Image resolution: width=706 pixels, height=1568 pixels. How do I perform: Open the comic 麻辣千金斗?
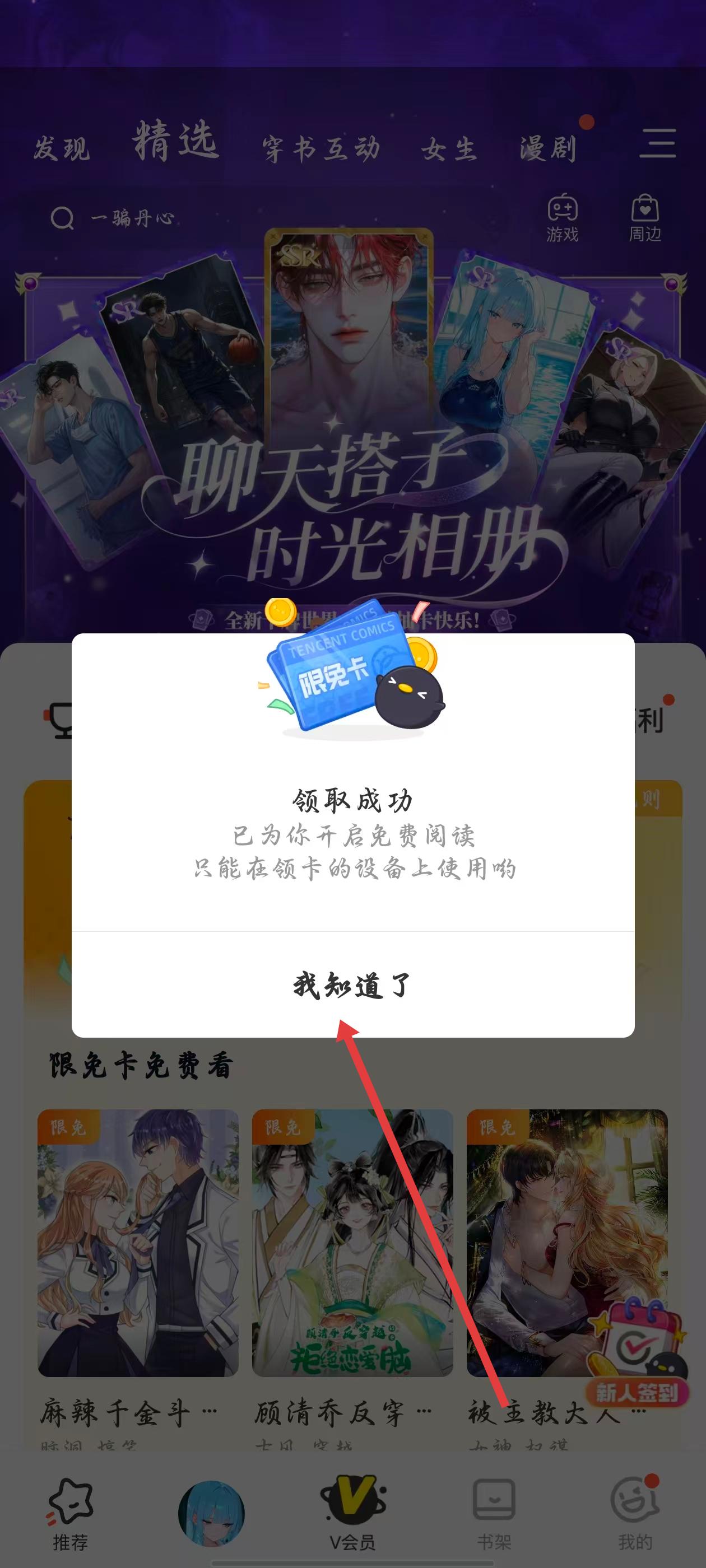coord(138,1242)
